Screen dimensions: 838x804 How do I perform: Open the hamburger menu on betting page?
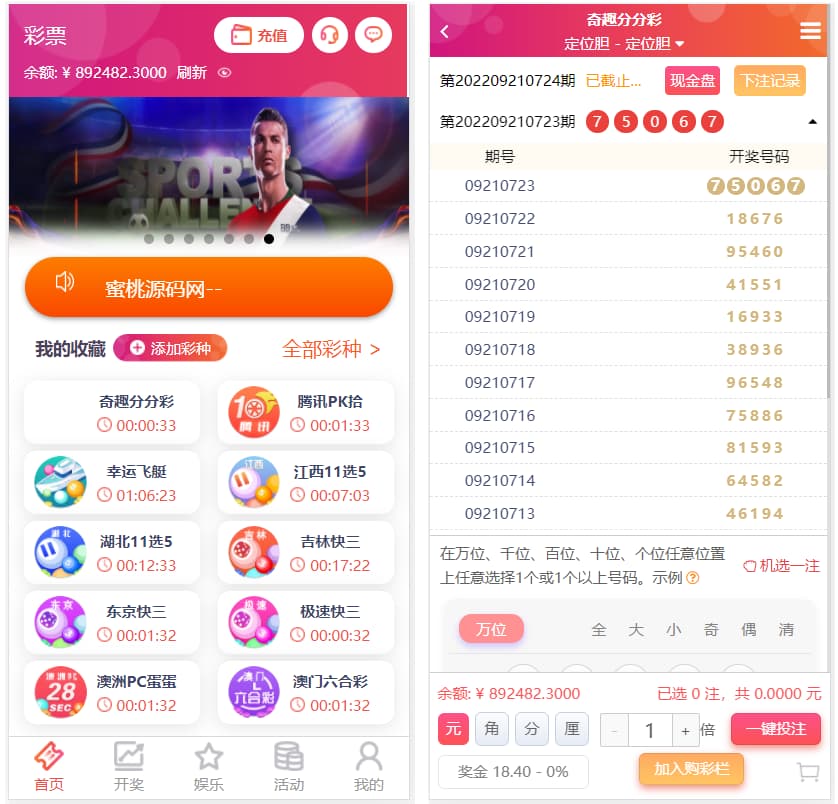[x=810, y=31]
